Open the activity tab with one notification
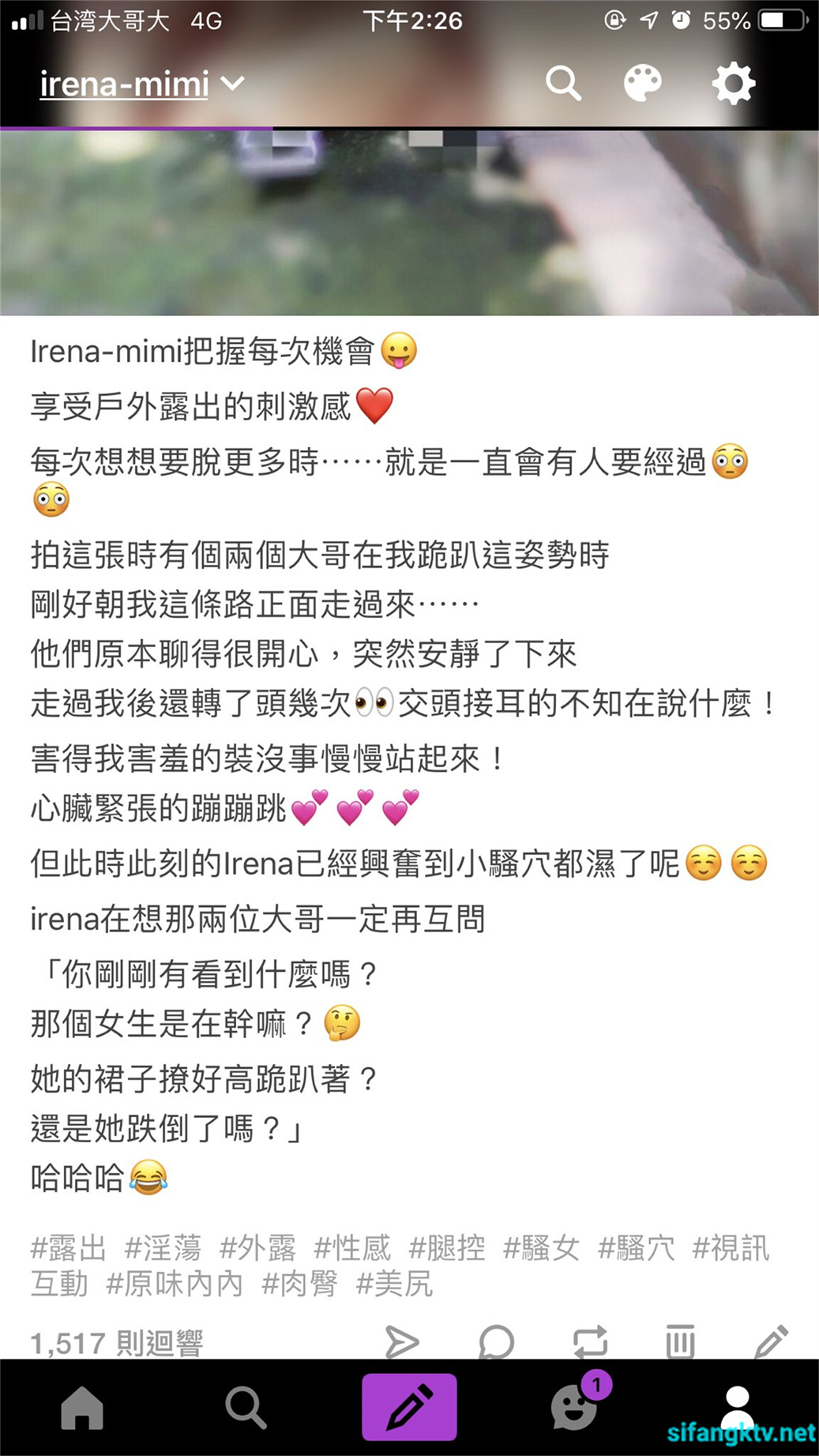This screenshot has height=1456, width=819. (x=574, y=1407)
